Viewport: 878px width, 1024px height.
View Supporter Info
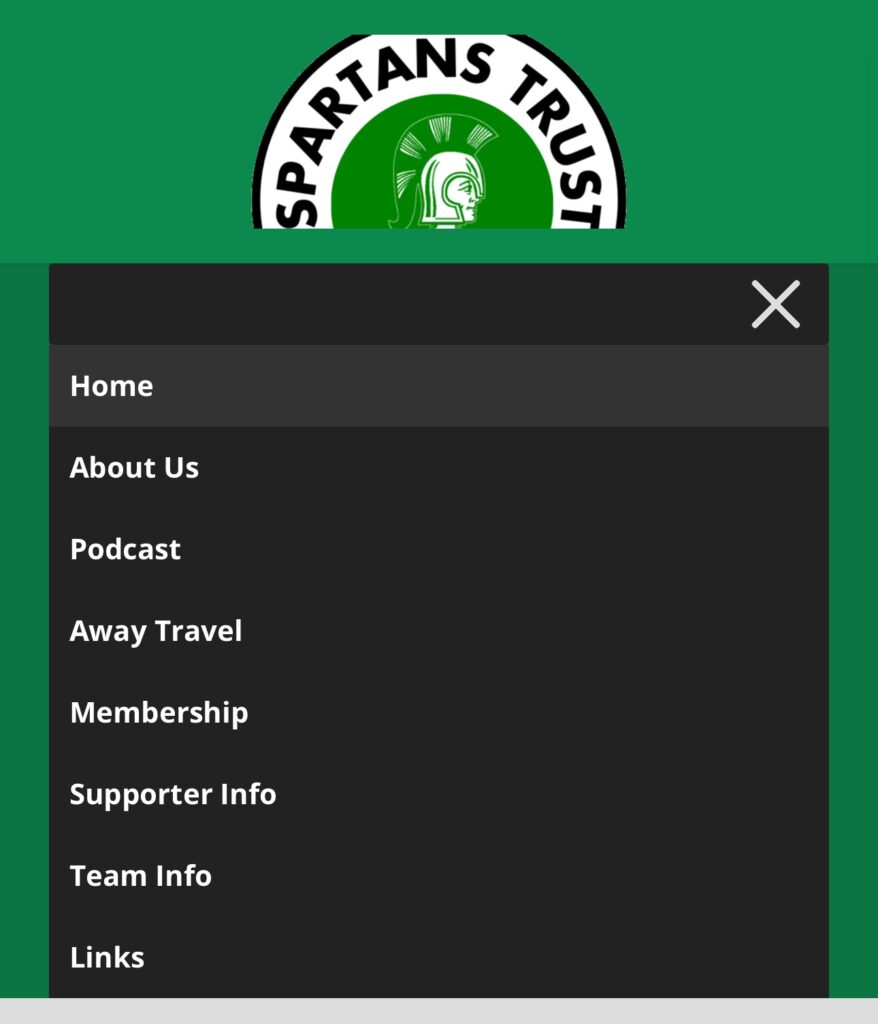click(x=173, y=794)
